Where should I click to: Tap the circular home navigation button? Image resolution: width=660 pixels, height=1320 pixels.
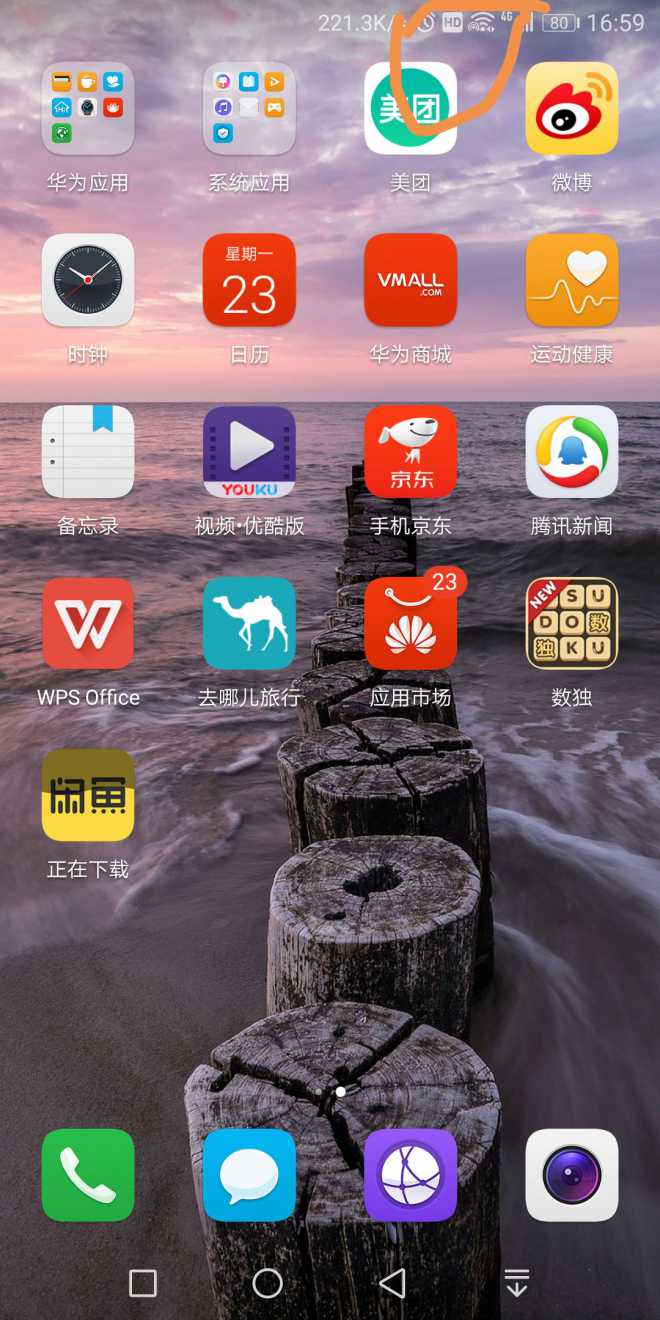pos(267,1283)
